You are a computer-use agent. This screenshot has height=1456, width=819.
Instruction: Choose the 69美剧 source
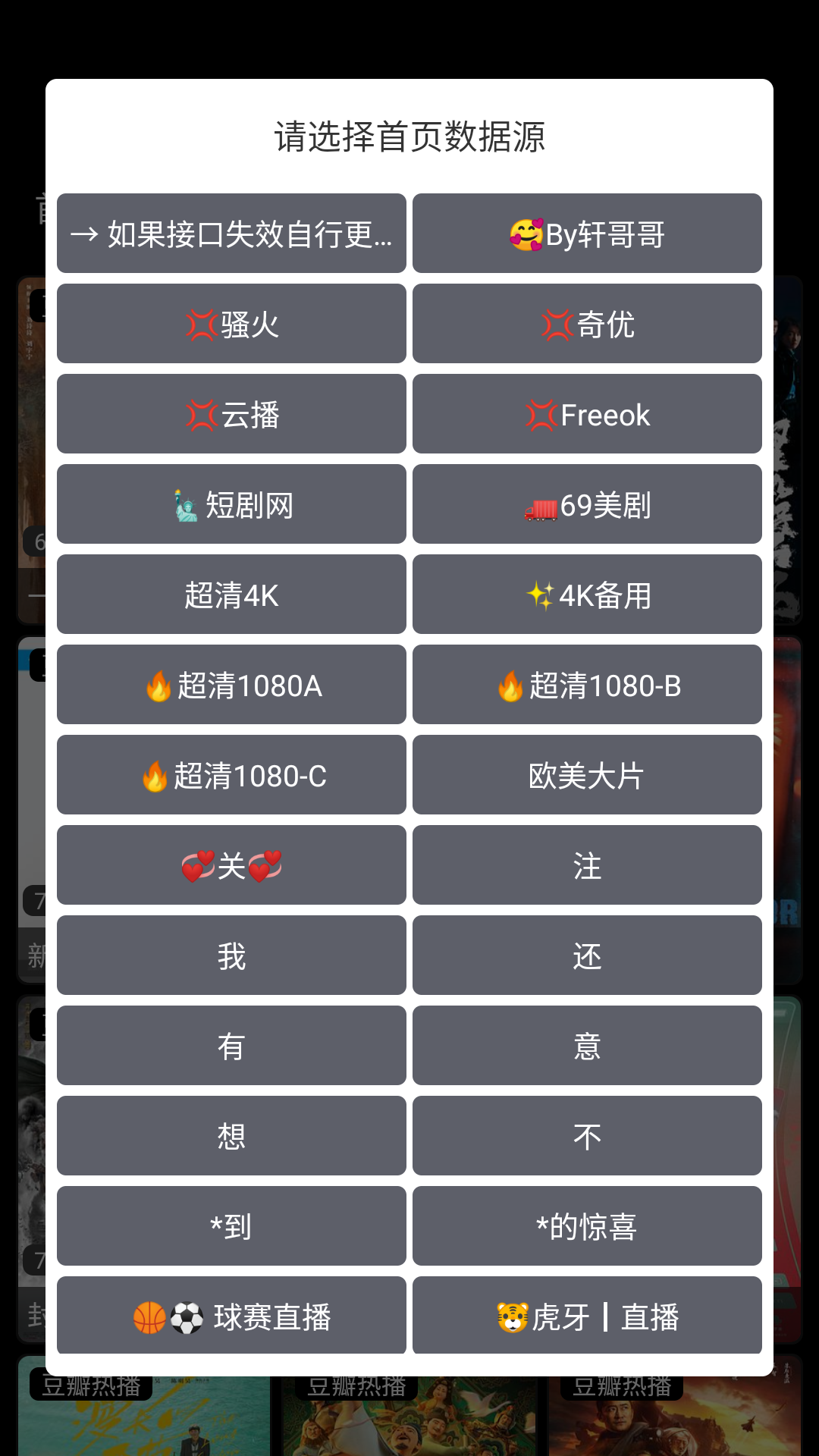click(x=587, y=504)
